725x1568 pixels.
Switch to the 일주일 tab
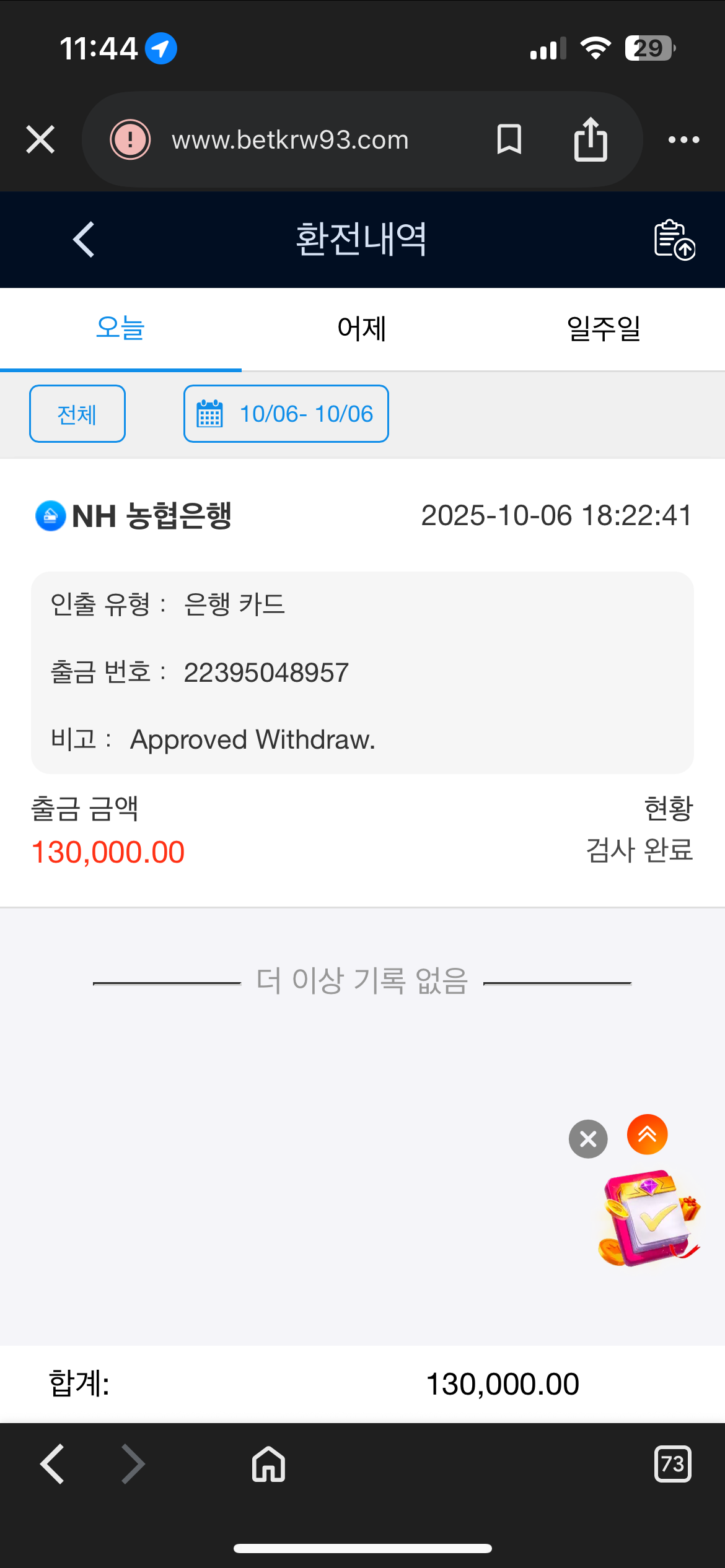click(x=604, y=328)
